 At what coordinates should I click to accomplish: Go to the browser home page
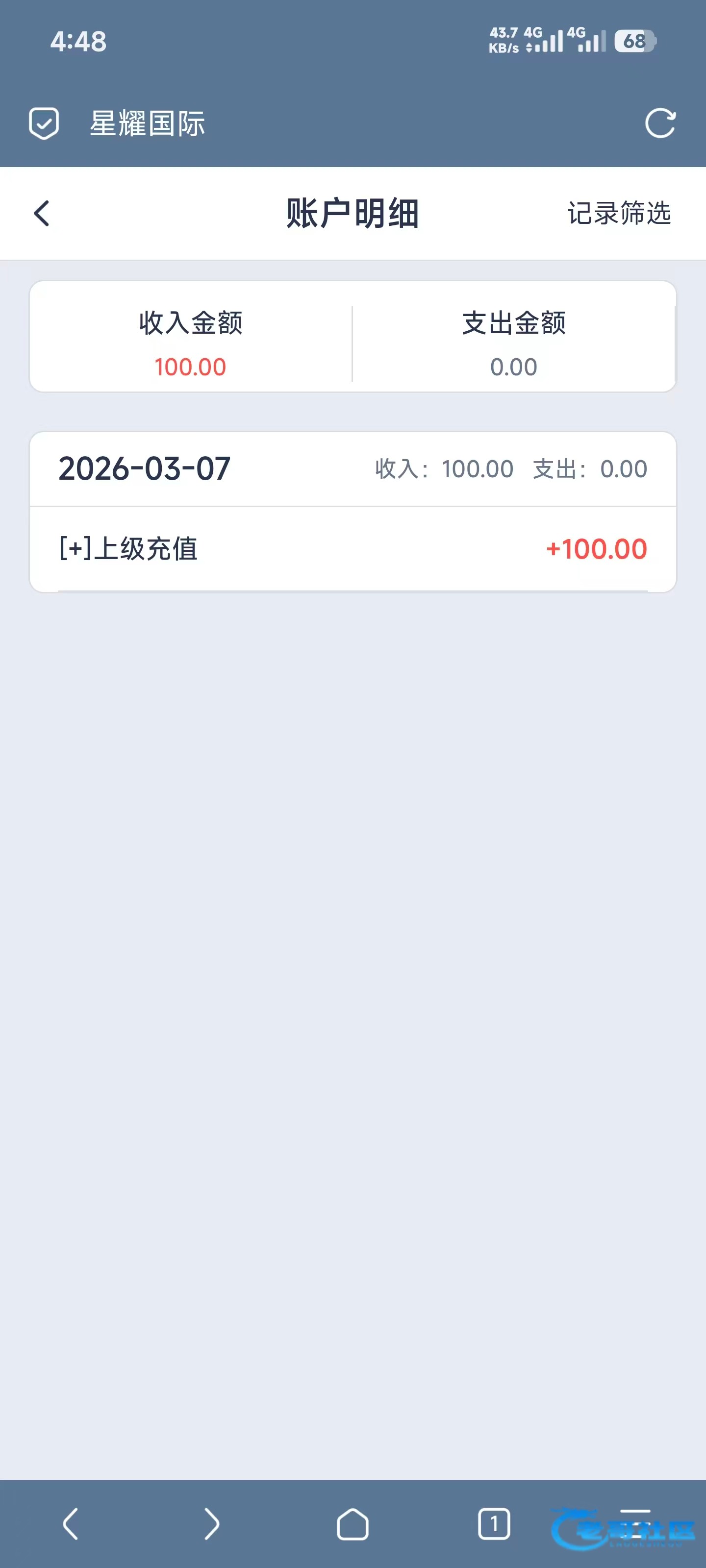click(x=353, y=1523)
